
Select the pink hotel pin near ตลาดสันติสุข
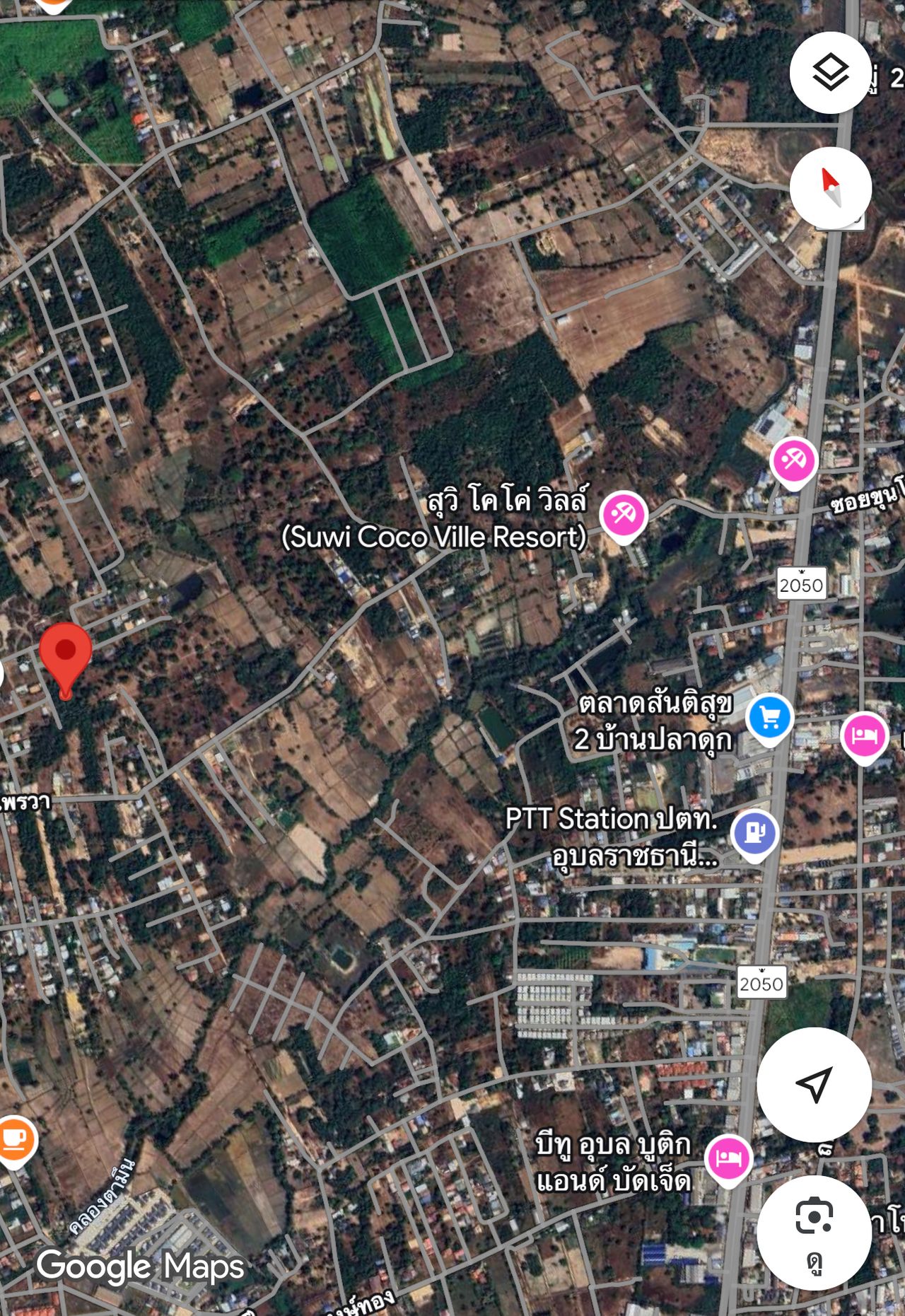864,735
